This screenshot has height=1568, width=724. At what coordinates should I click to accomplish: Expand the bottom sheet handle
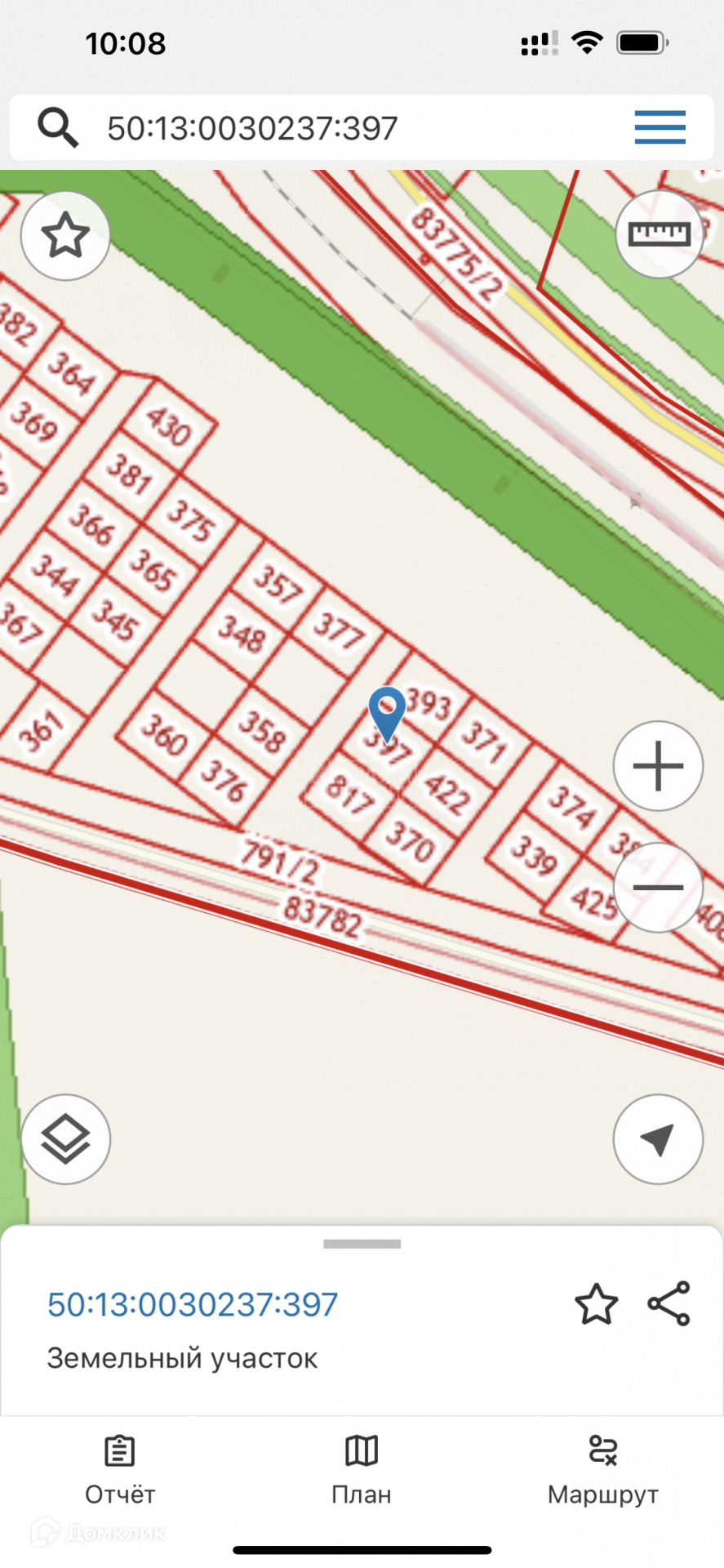click(362, 1245)
